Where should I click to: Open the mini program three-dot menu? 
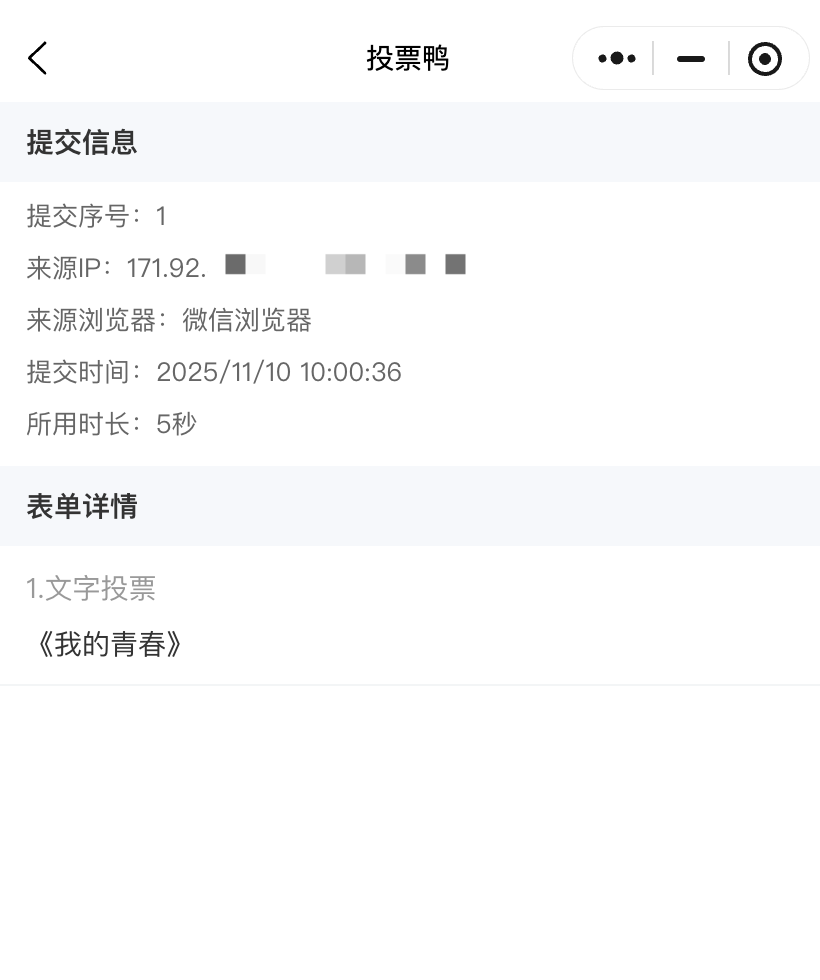(616, 59)
